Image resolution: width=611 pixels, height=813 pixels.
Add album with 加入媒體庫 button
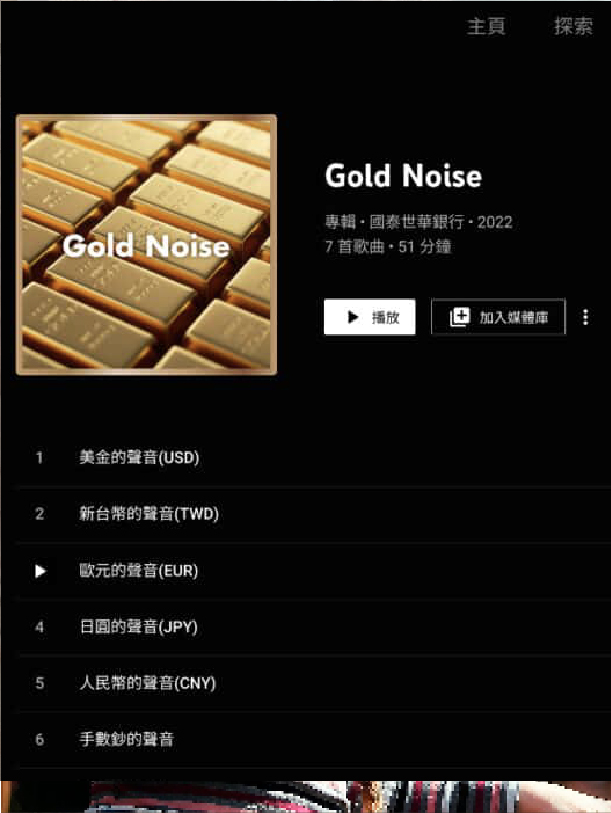point(498,317)
